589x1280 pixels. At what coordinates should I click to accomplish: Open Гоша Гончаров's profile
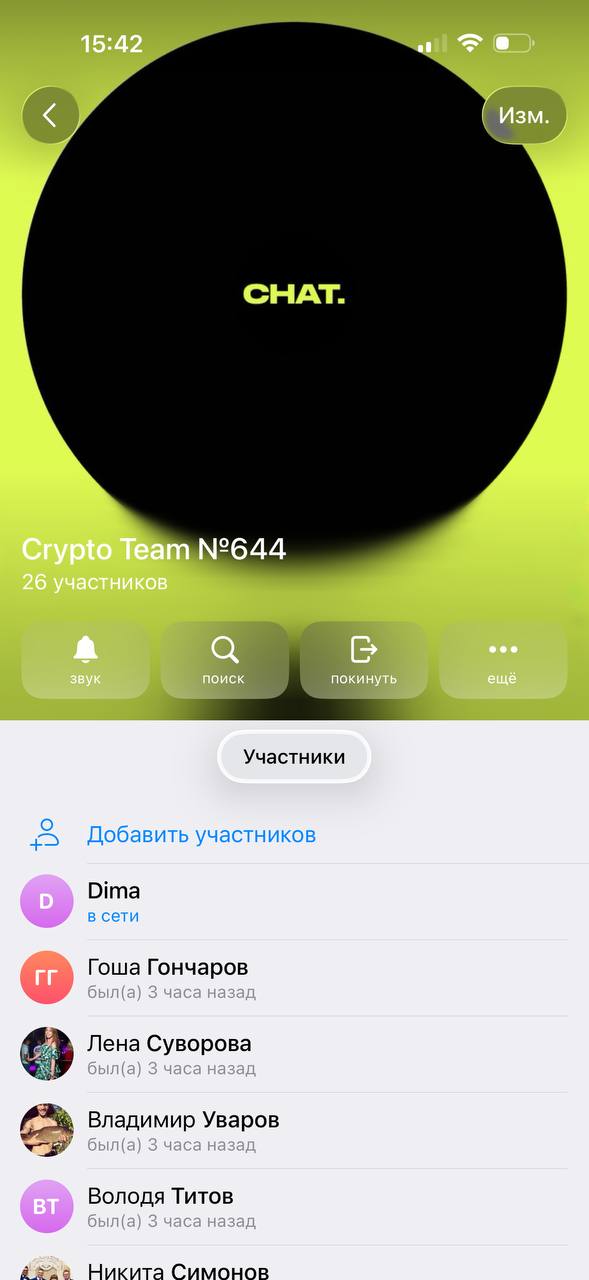[294, 978]
